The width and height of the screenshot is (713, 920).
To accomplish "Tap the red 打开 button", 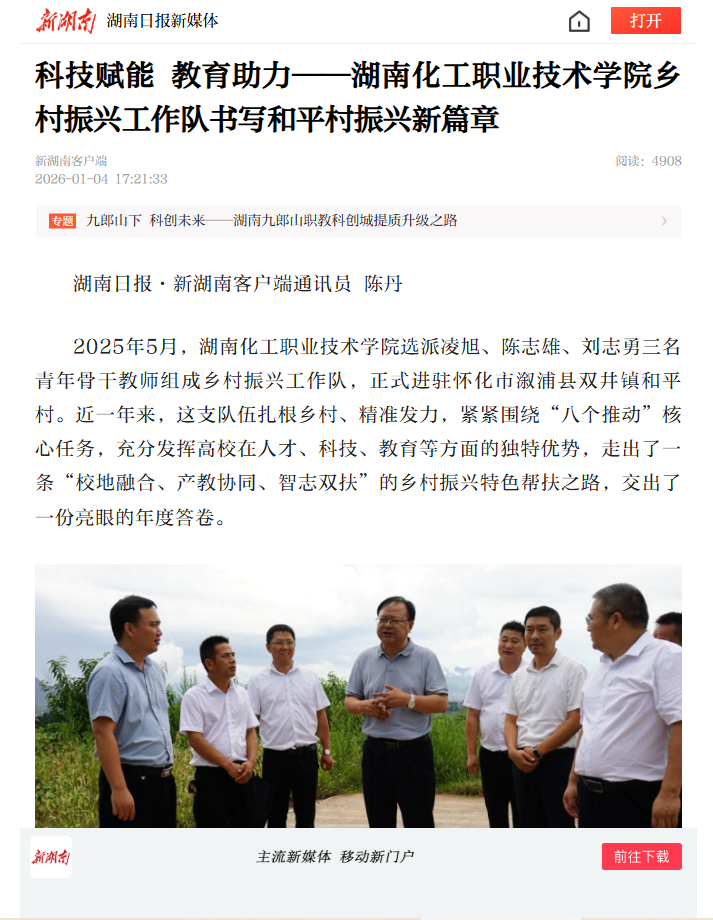I will pos(645,21).
